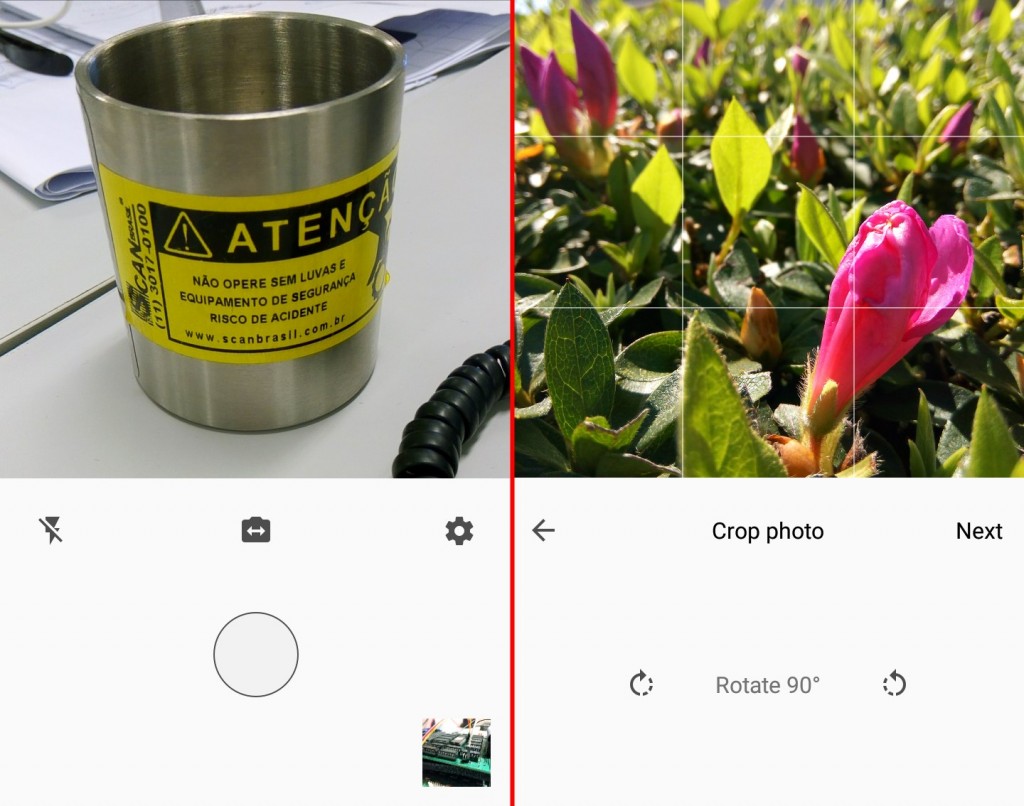Tap Next to confirm crop
The height and width of the screenshot is (806, 1024).
tap(978, 531)
